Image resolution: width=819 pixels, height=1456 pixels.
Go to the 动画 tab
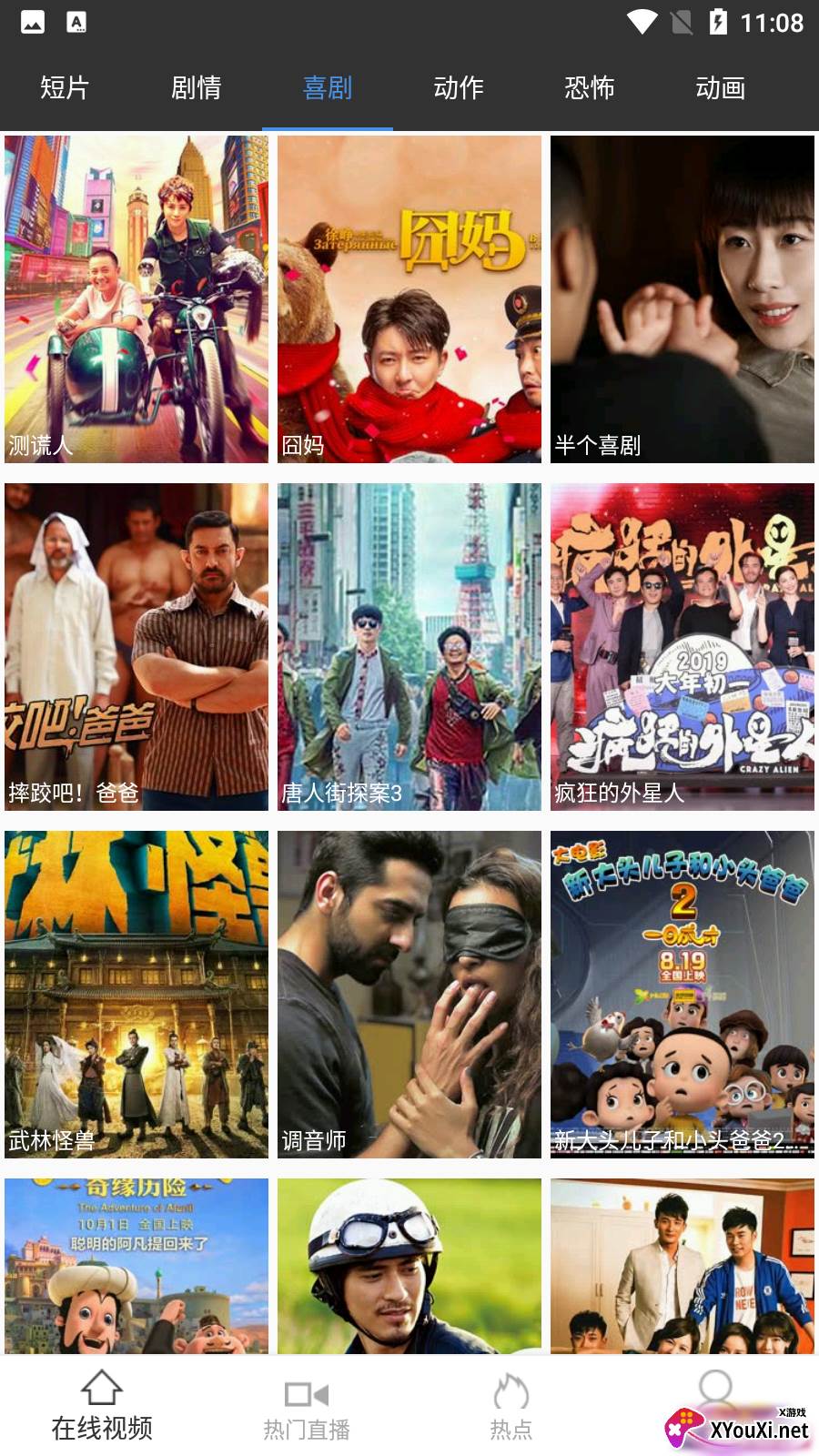pyautogui.click(x=721, y=88)
